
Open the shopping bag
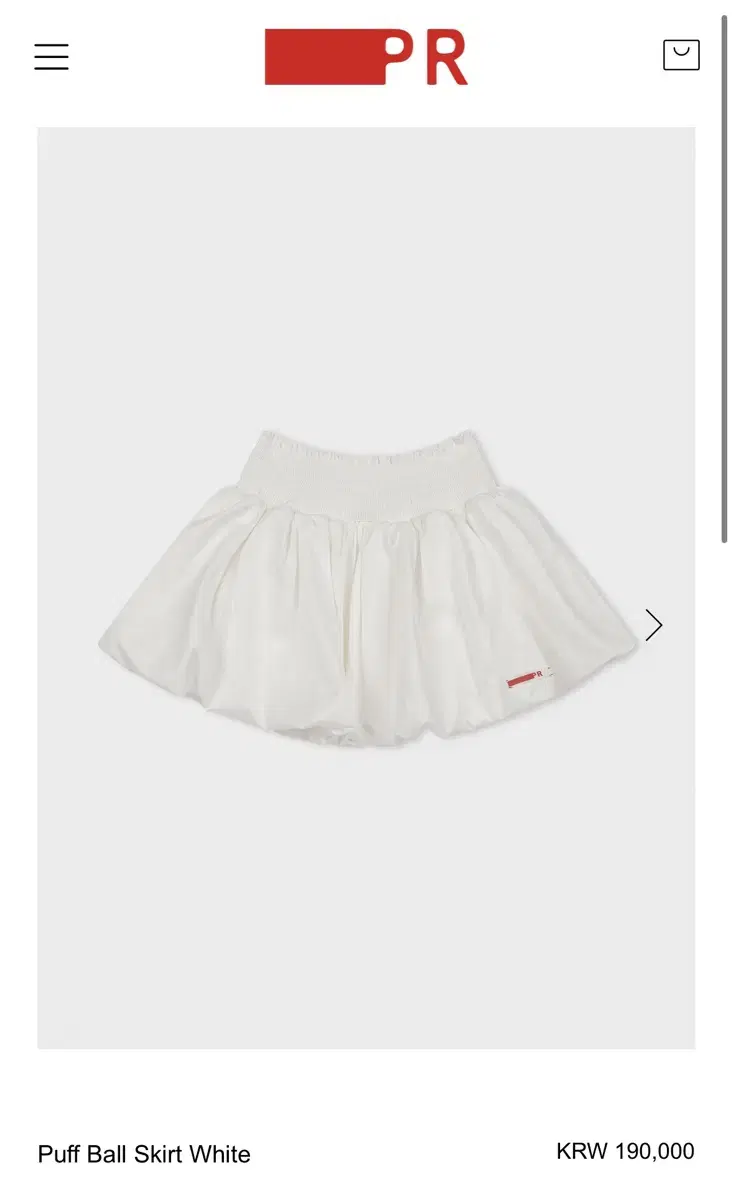[x=681, y=55]
